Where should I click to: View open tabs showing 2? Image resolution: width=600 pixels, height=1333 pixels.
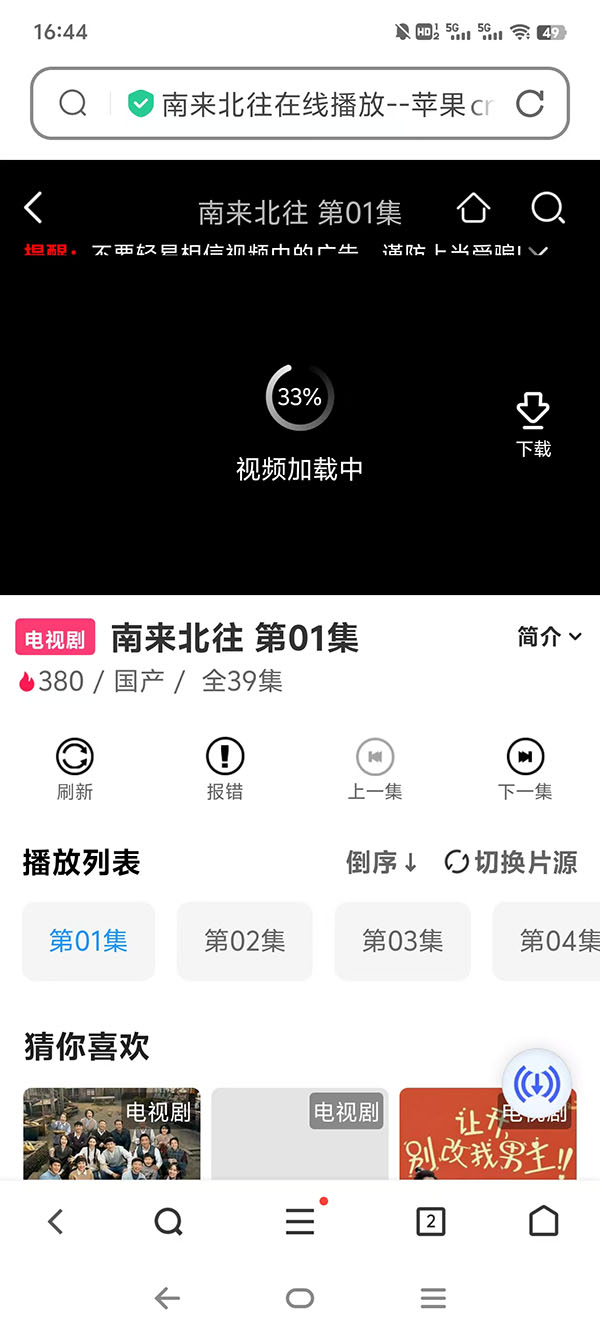[430, 1221]
